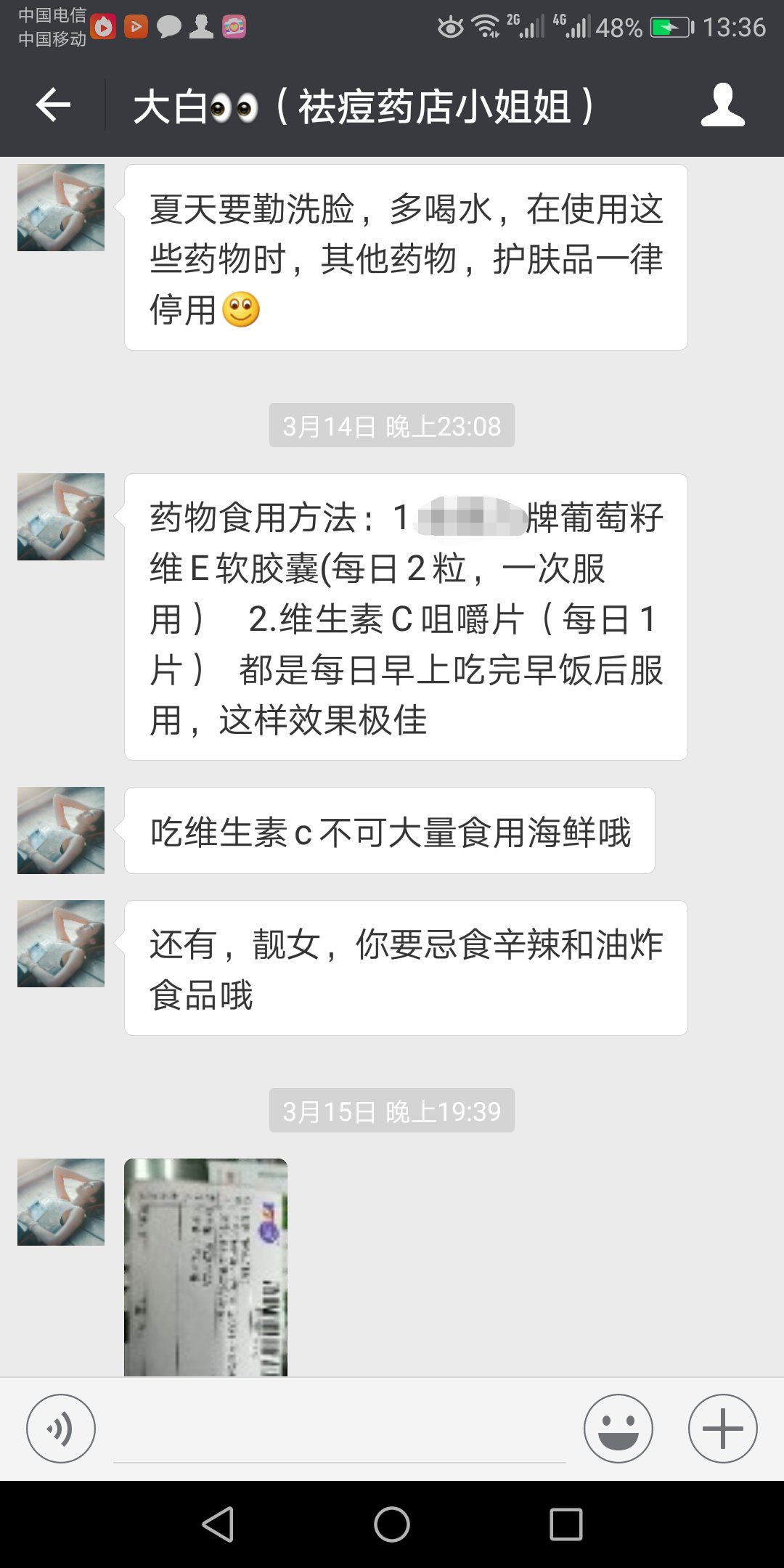Image resolution: width=784 pixels, height=1568 pixels.
Task: Tap the voice message icon
Action: tap(61, 1427)
